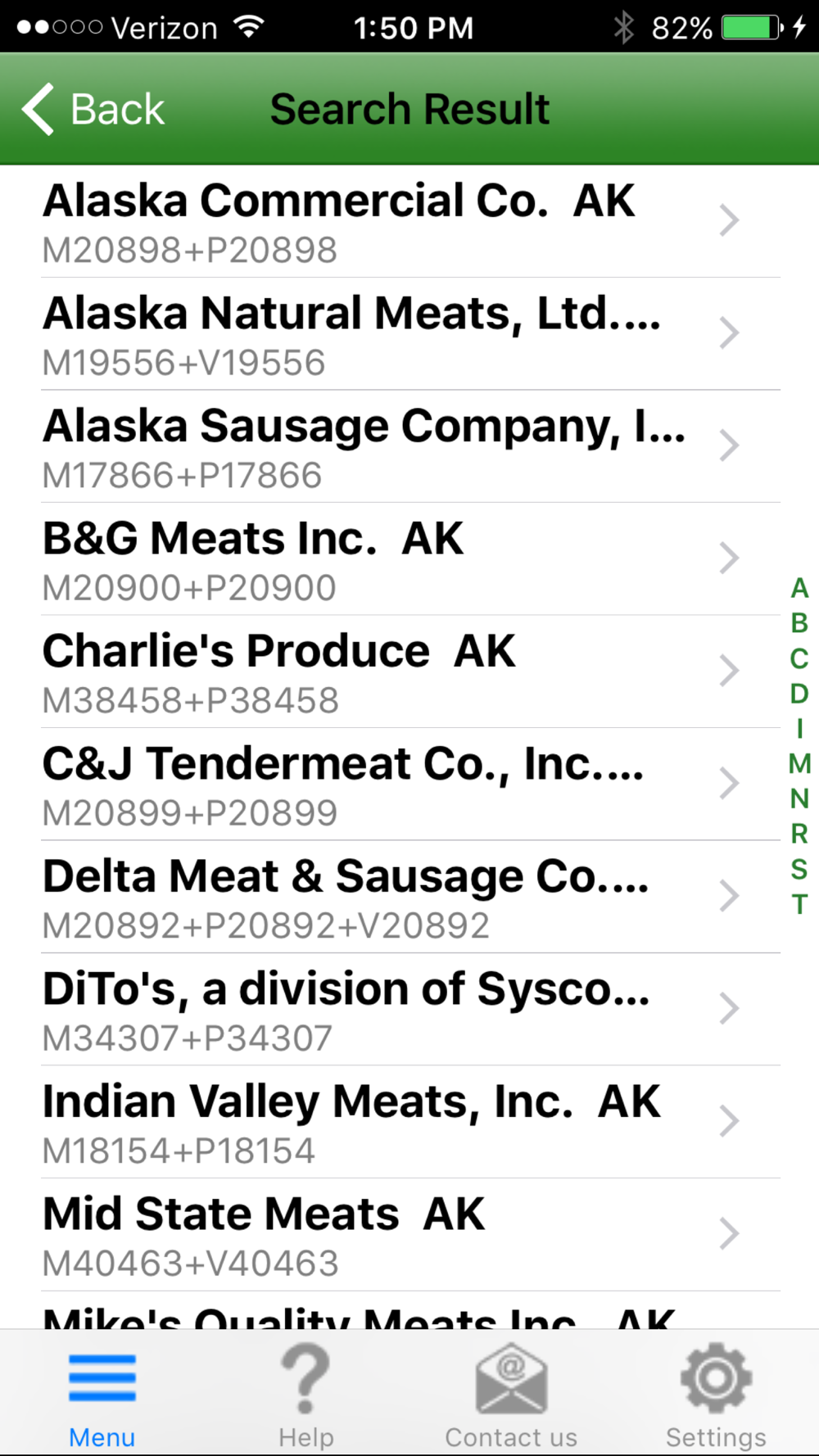
Task: Jump to letter T in index
Action: coord(799,904)
